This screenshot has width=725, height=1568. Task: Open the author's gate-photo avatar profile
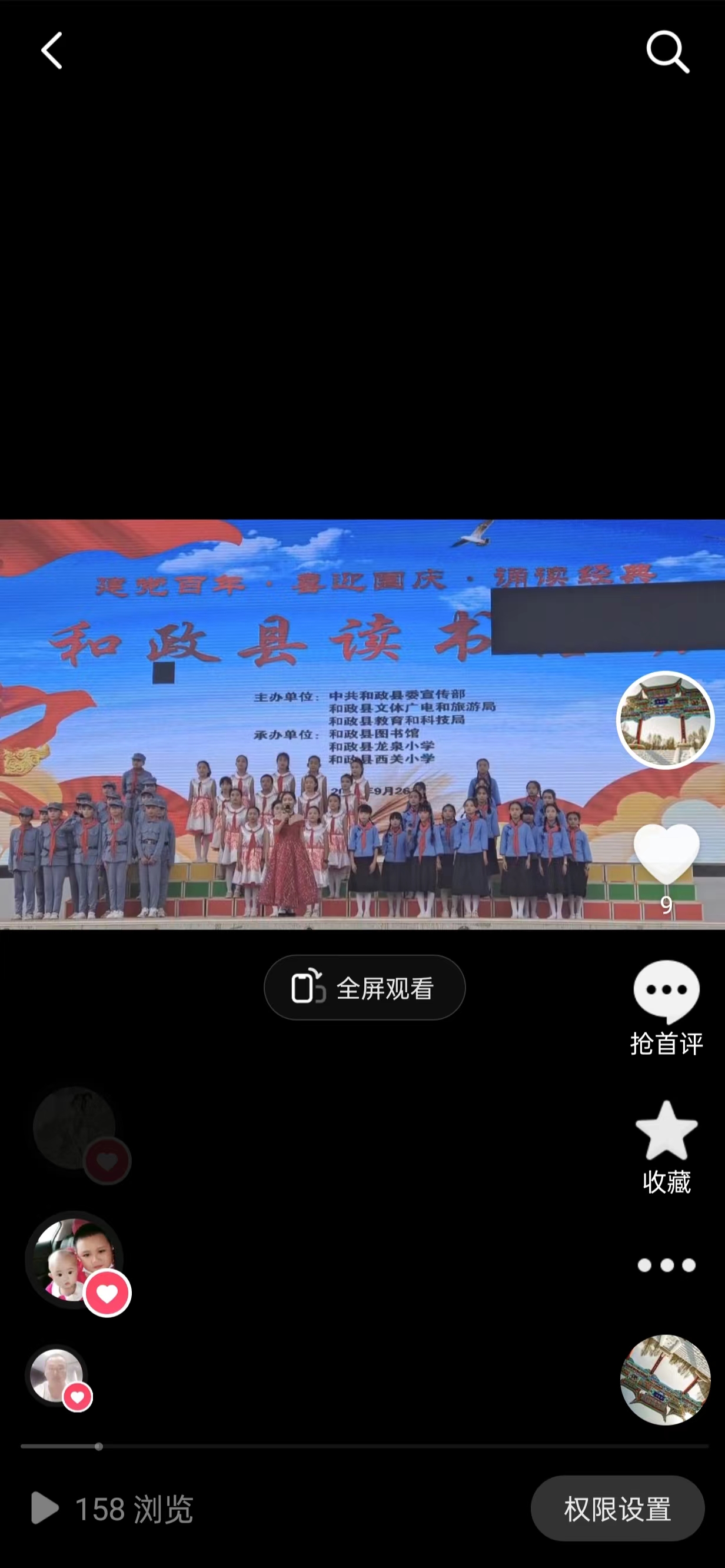pos(665,720)
